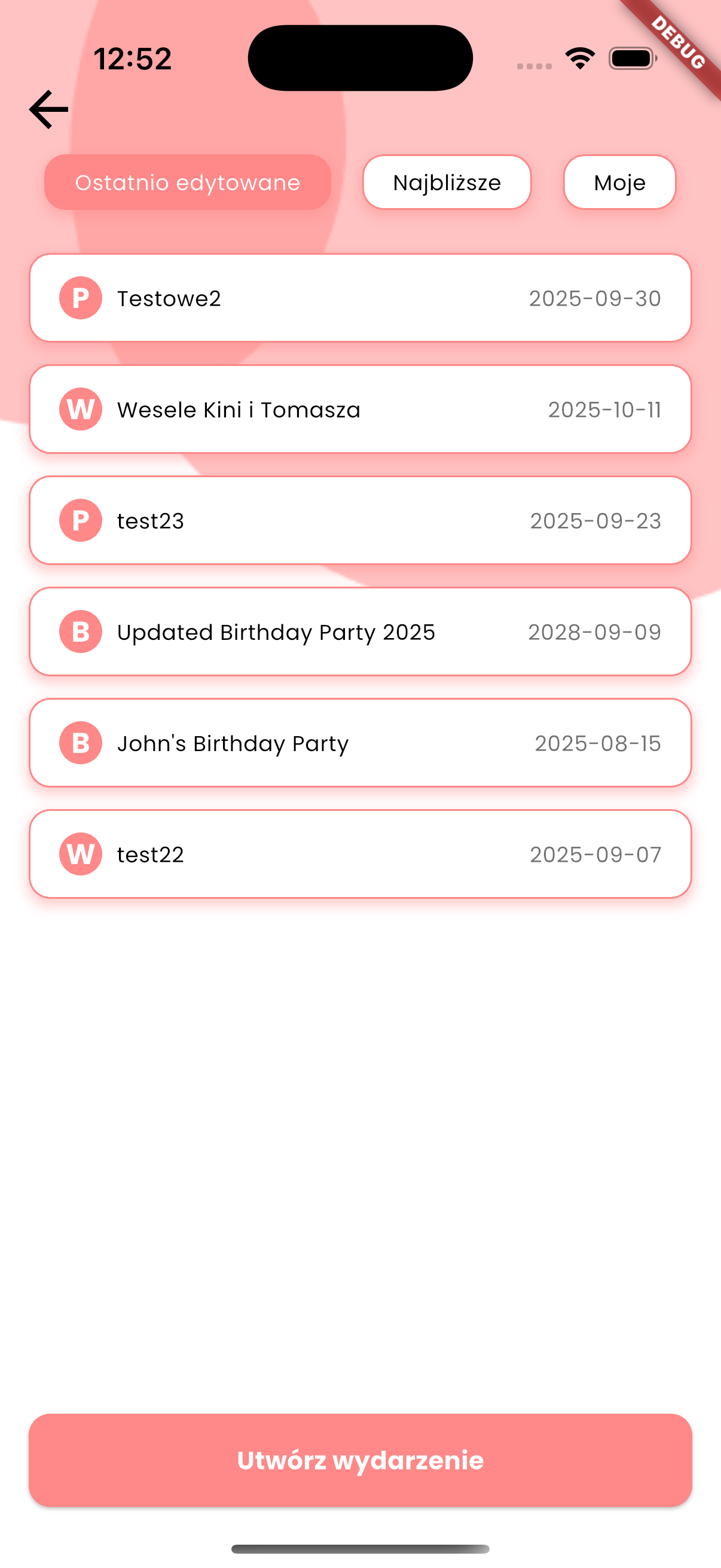
Task: Deselect the Ostatnio edytowane filter chip
Action: [187, 182]
